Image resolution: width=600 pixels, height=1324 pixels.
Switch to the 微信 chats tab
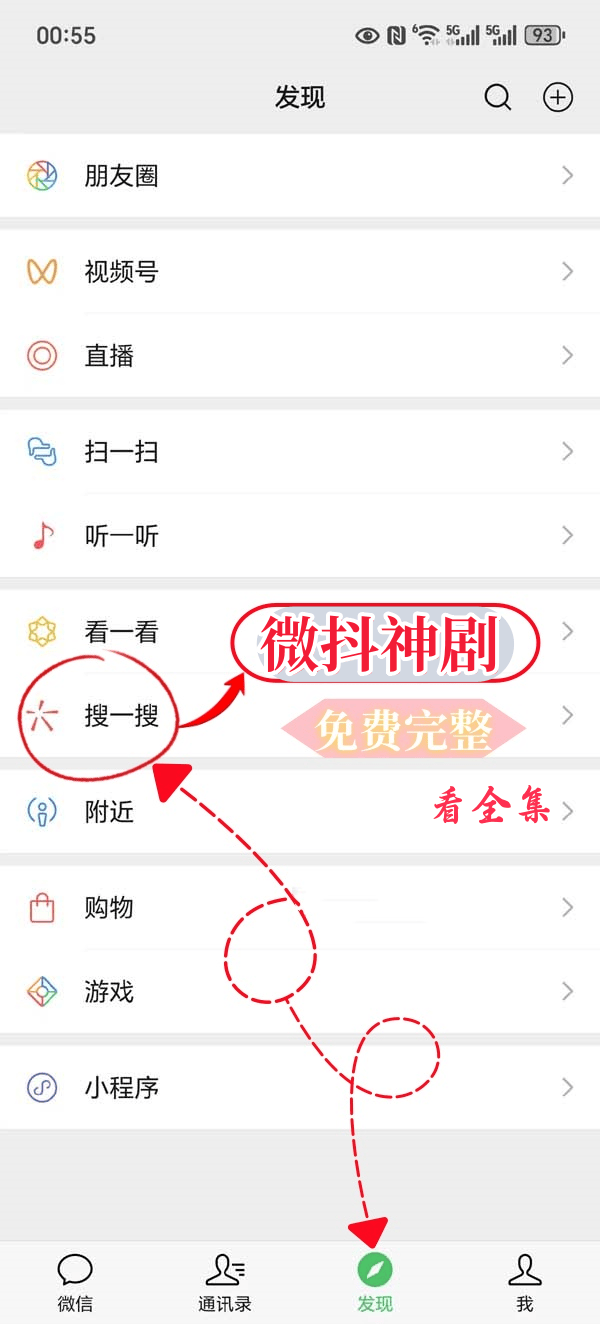[x=75, y=1283]
